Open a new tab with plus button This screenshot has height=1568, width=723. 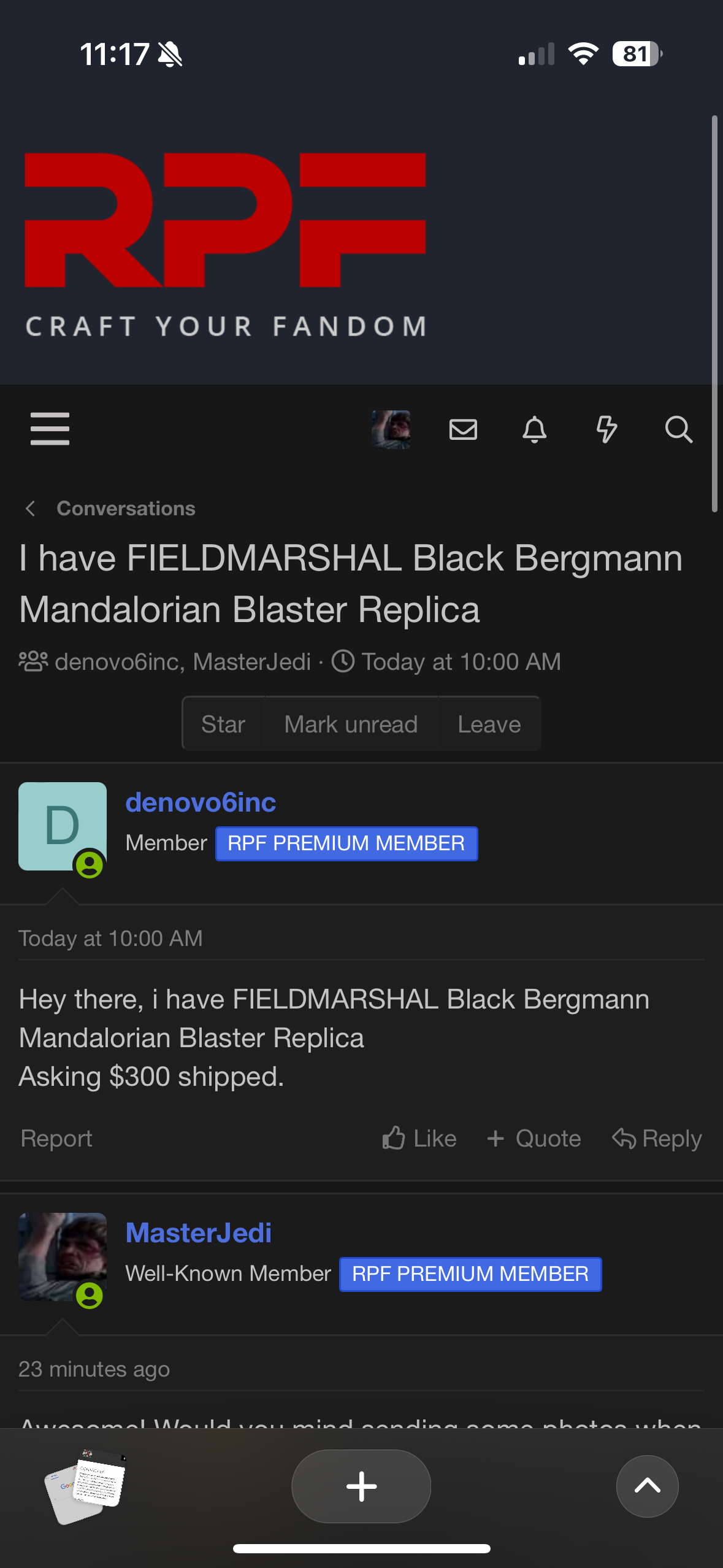(361, 1486)
